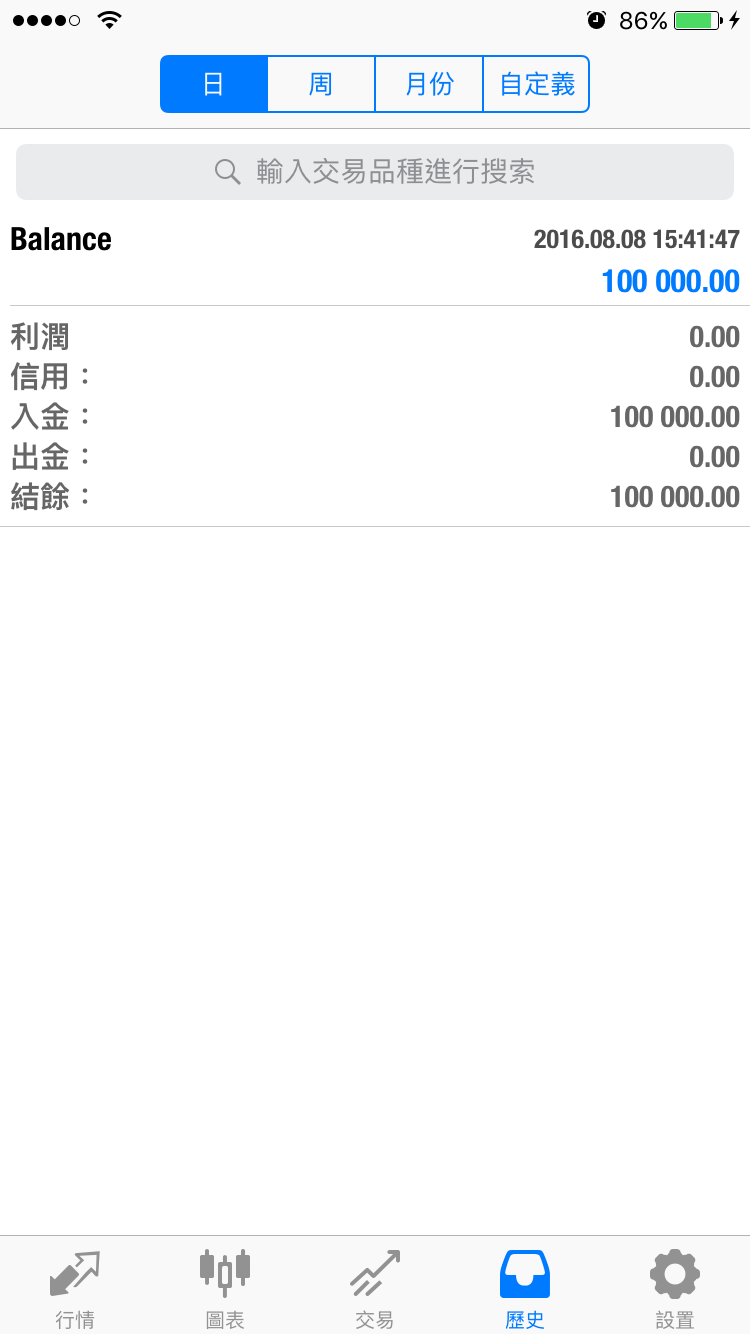
Task: Open the 圖表 charts tab
Action: [x=225, y=1290]
